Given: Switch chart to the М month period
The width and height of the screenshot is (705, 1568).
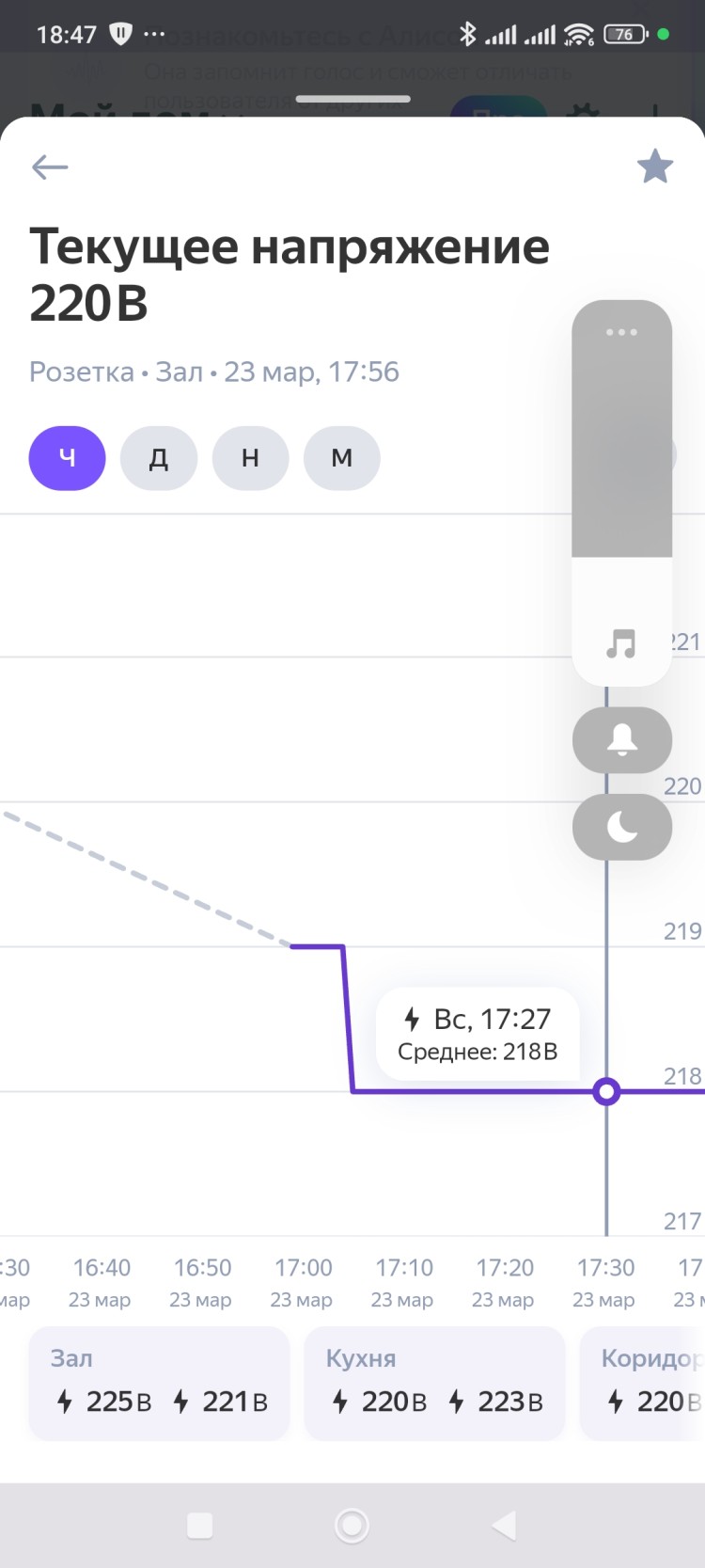Looking at the screenshot, I should click(x=342, y=458).
